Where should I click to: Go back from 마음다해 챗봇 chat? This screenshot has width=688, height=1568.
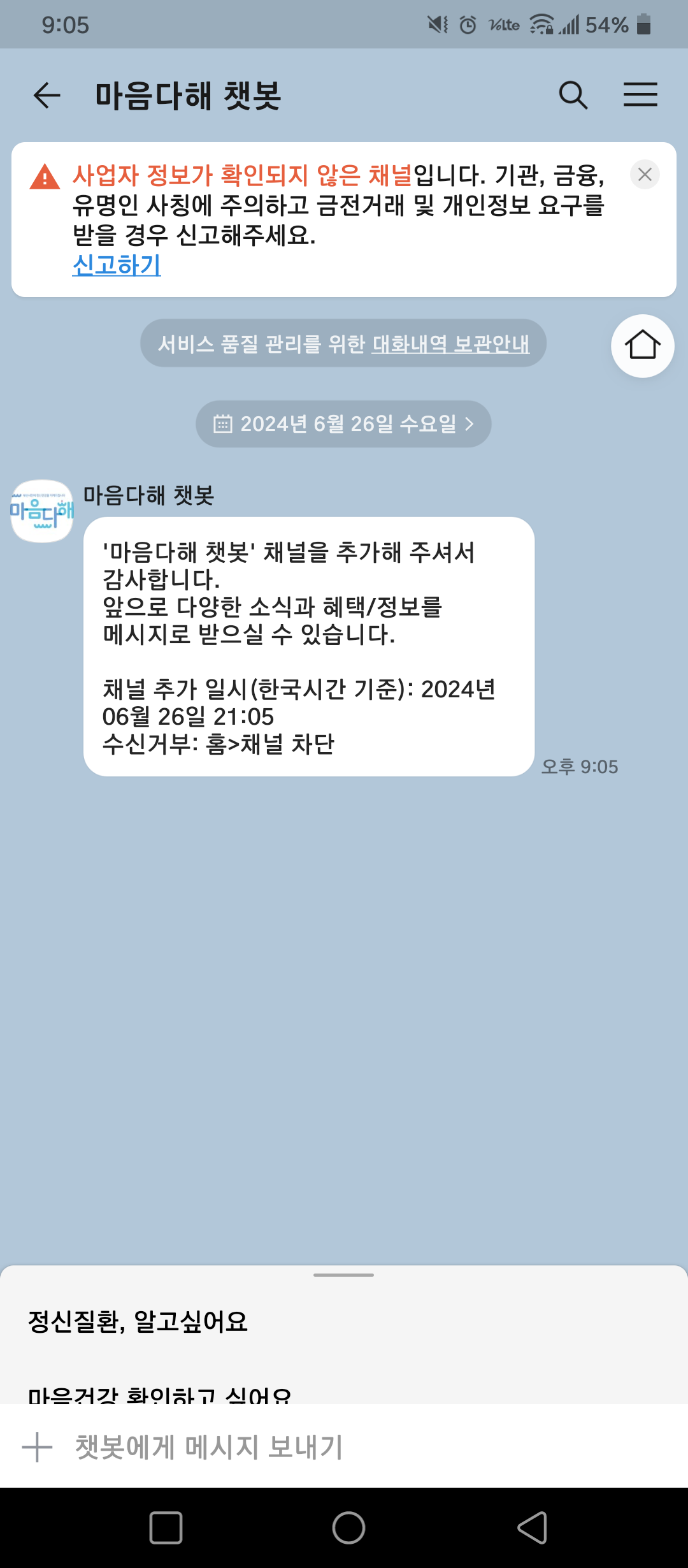[x=47, y=96]
